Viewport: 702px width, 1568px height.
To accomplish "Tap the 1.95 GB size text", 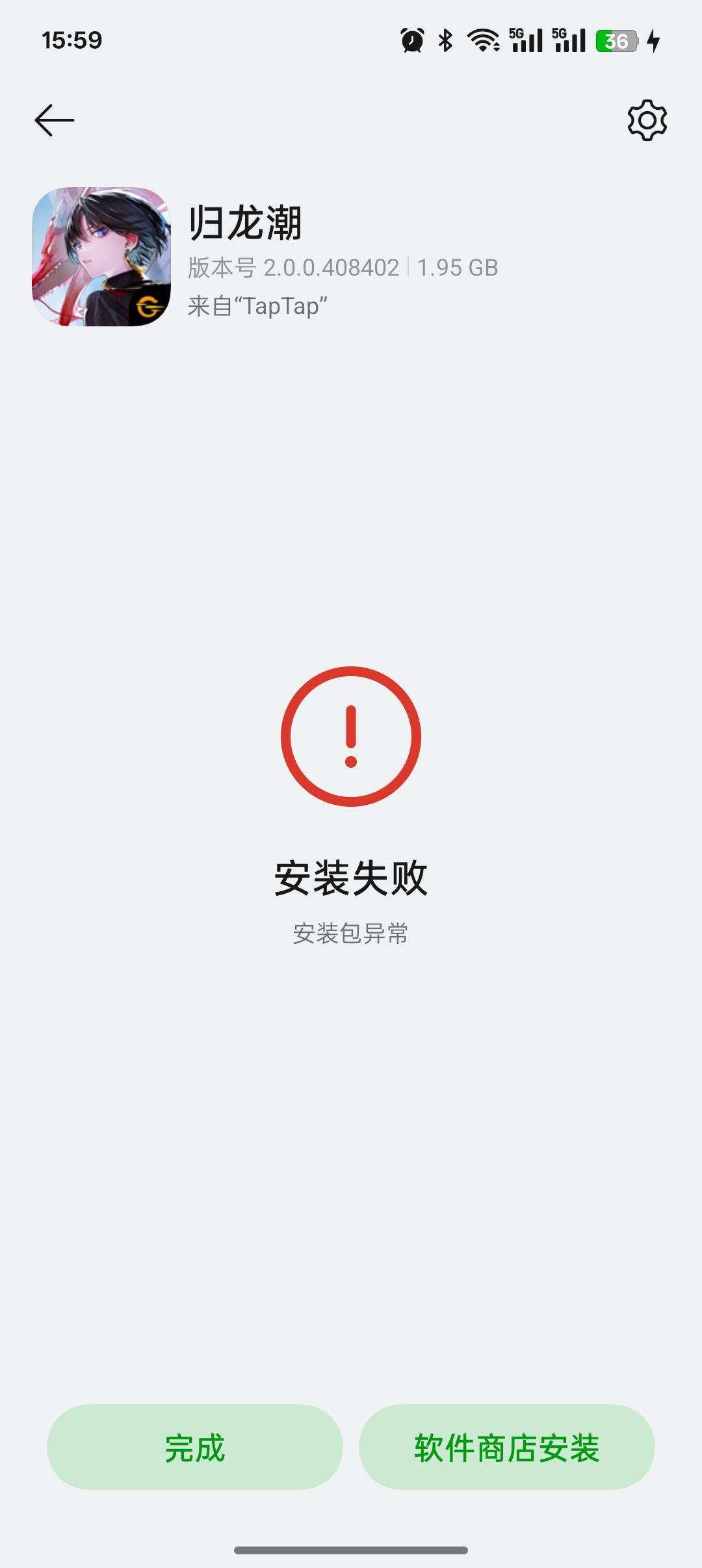I will pos(457,268).
